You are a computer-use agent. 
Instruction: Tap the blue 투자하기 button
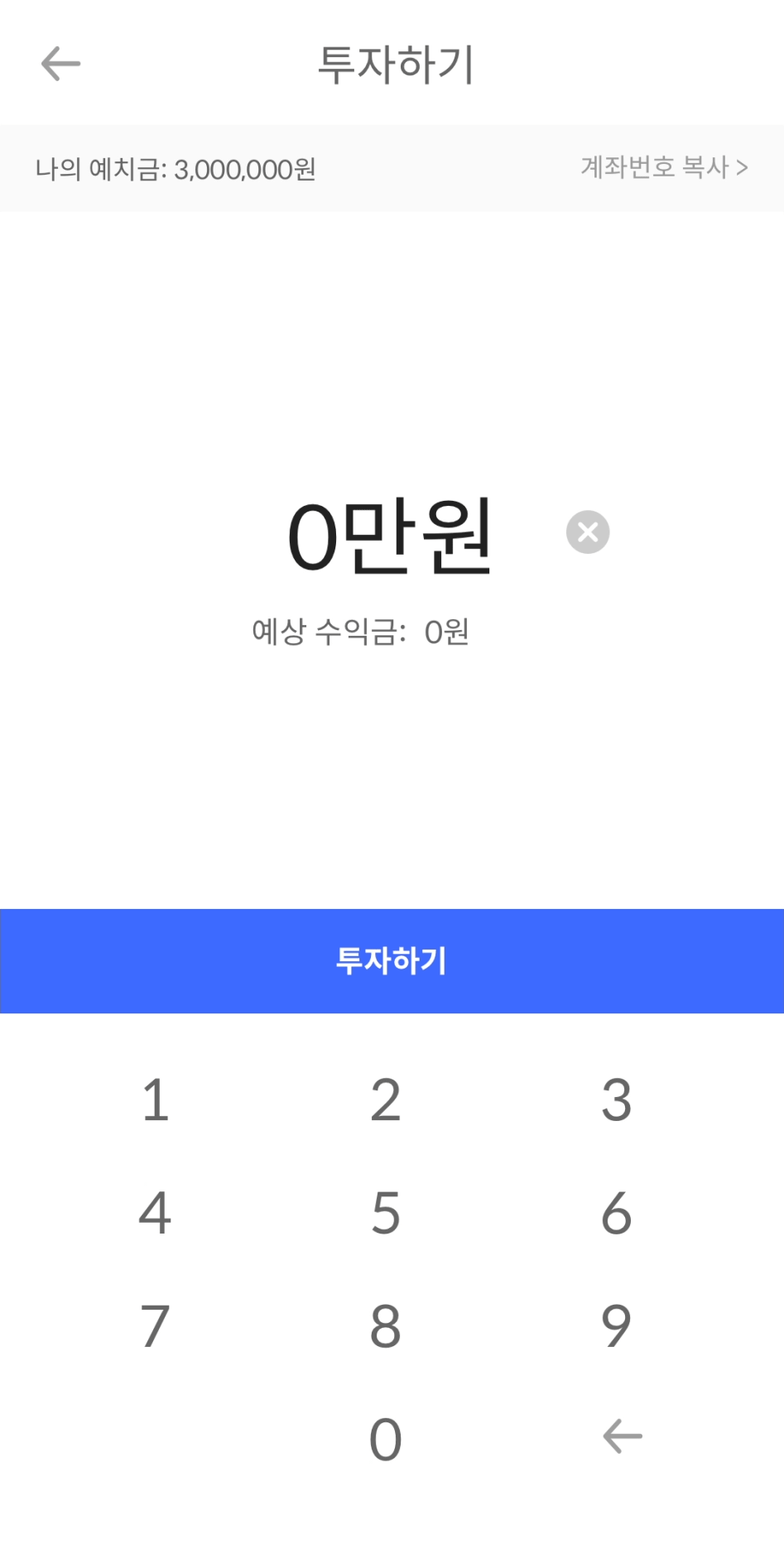pos(392,961)
